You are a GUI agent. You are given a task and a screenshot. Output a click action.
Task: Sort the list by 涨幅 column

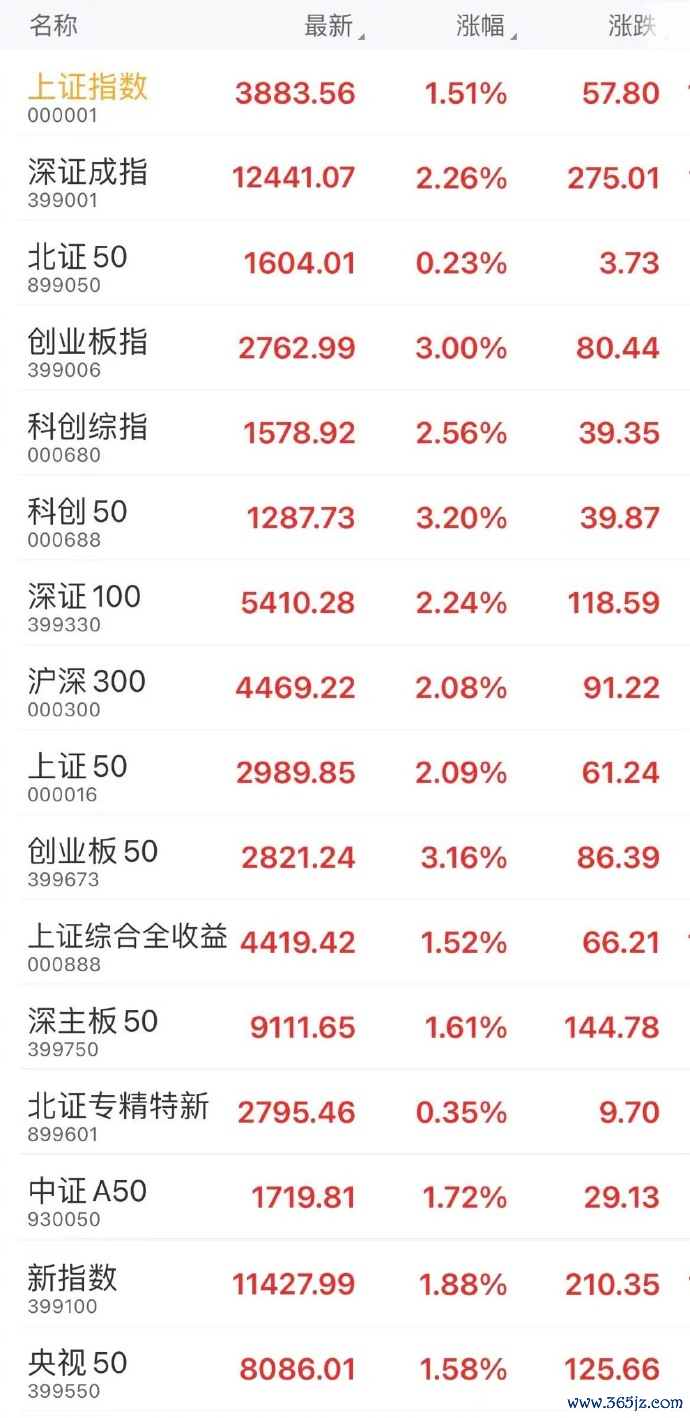tap(487, 27)
